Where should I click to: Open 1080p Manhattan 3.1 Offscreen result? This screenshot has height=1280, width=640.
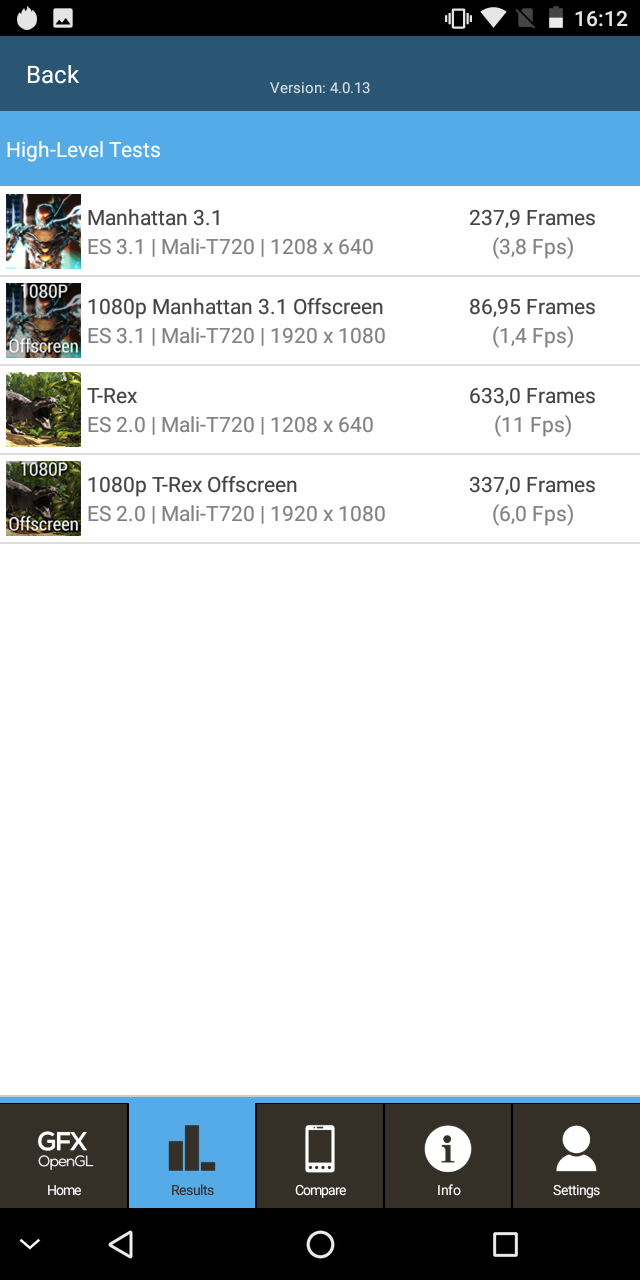[x=320, y=321]
